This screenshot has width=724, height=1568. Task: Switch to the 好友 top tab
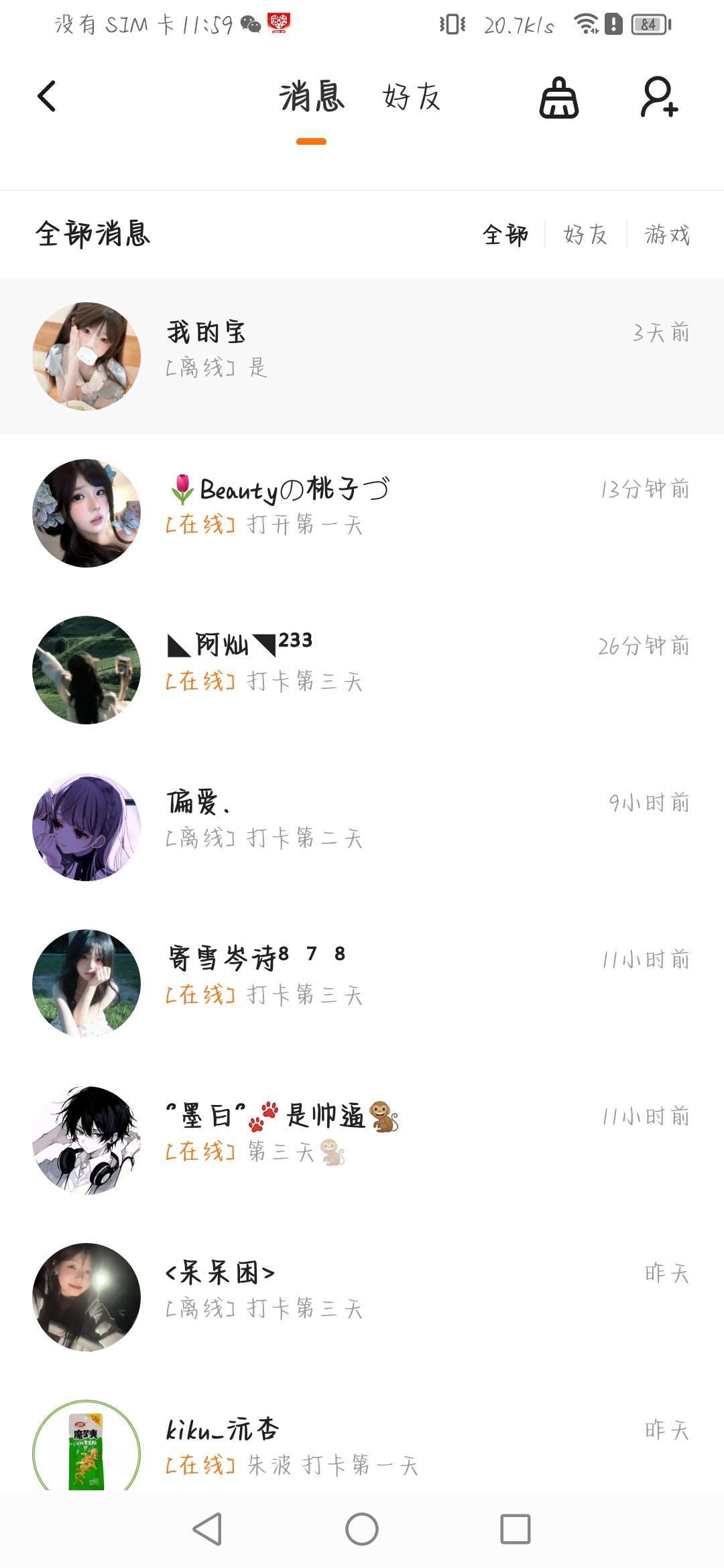[411, 96]
